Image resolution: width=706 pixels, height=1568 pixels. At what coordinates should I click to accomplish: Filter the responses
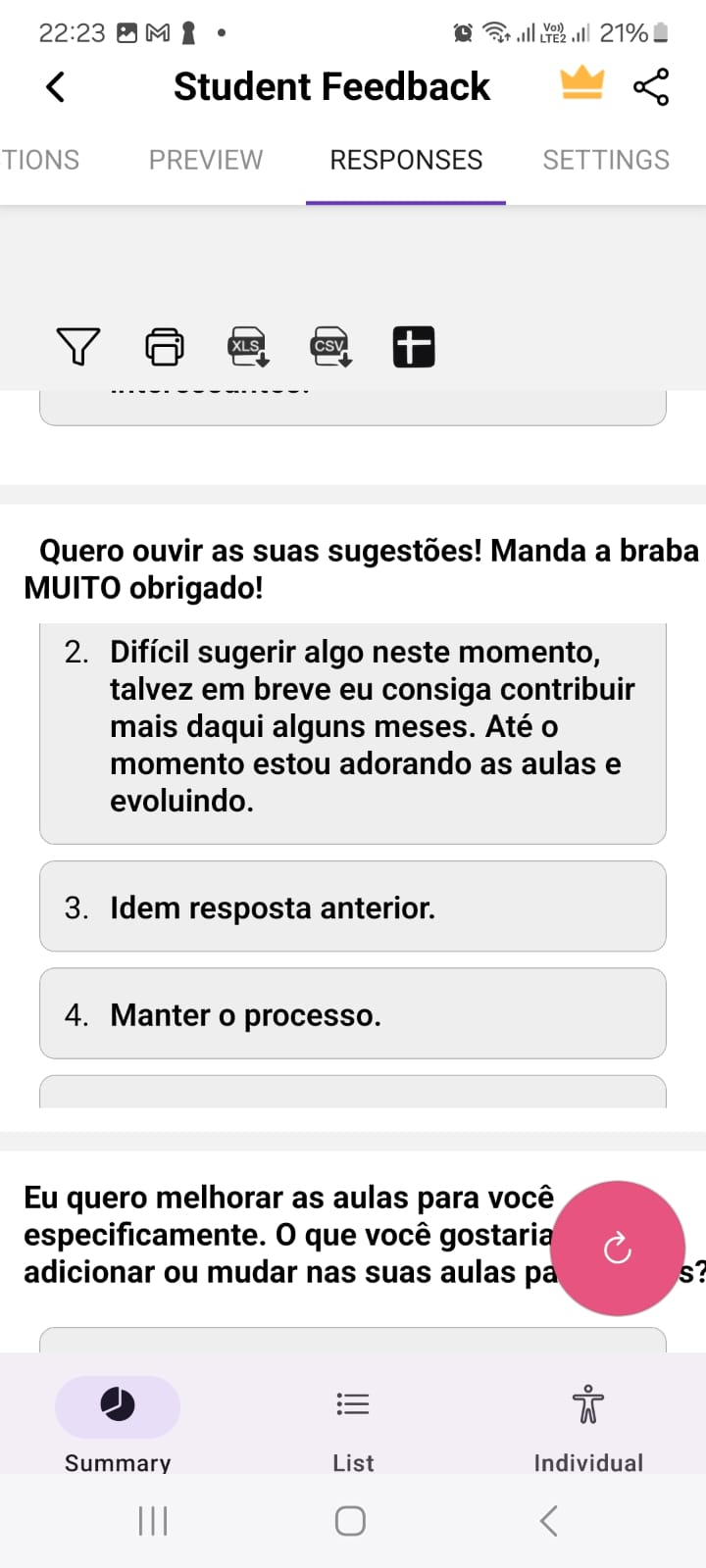(x=78, y=347)
